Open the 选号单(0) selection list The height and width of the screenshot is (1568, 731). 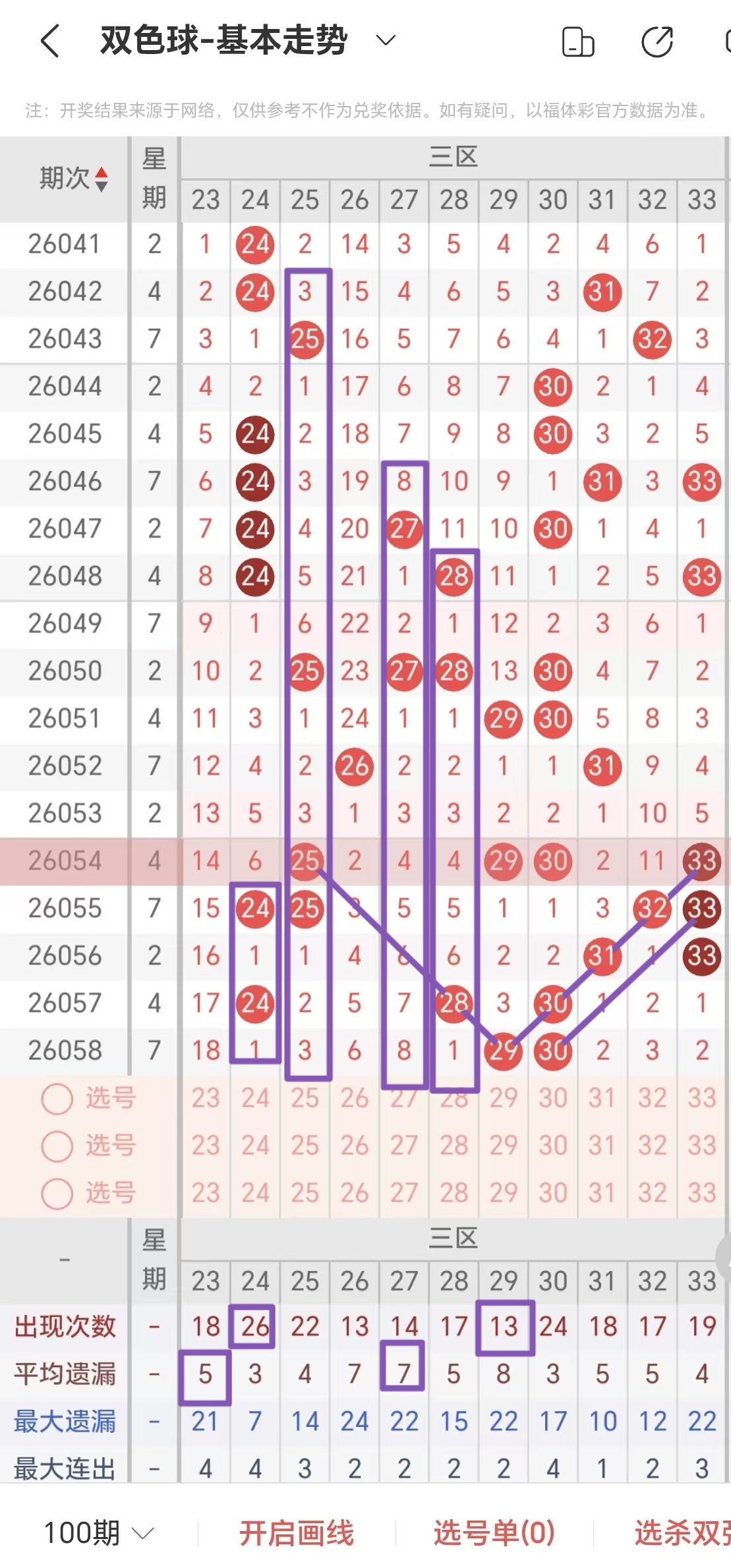[494, 1533]
